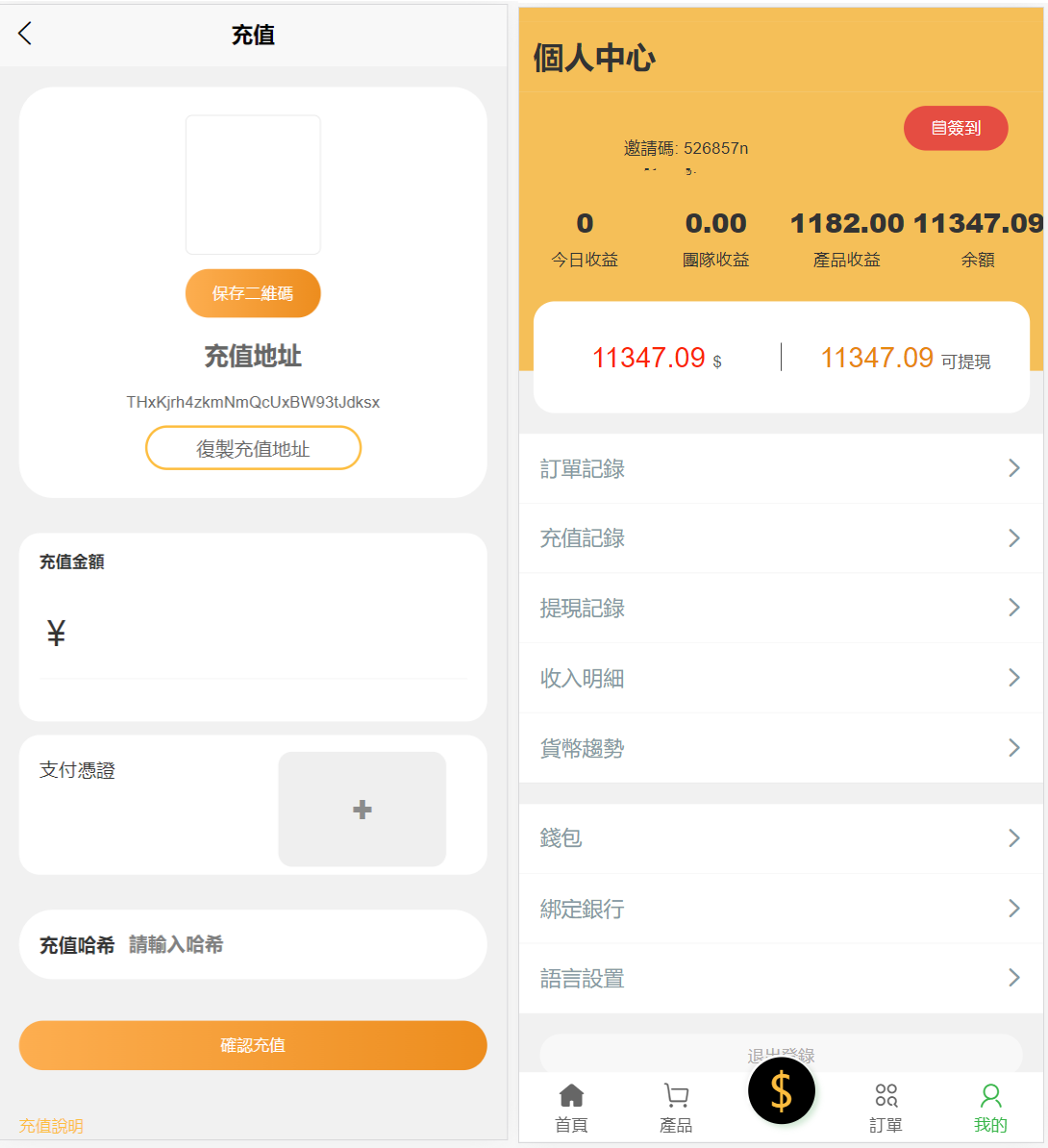Switch to the 產品 tab
The width and height of the screenshot is (1048, 1148).
pos(676,1108)
